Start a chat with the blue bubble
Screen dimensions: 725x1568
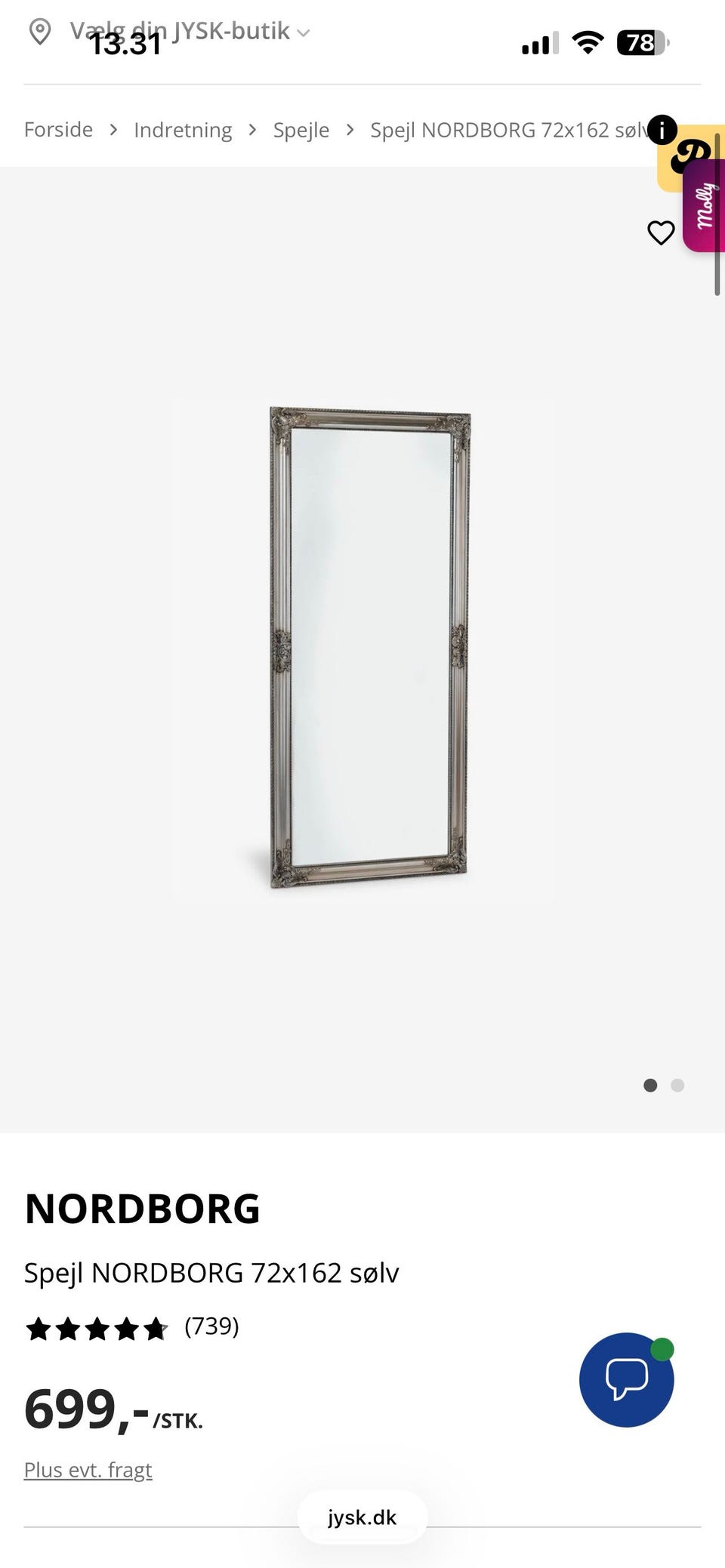627,1379
